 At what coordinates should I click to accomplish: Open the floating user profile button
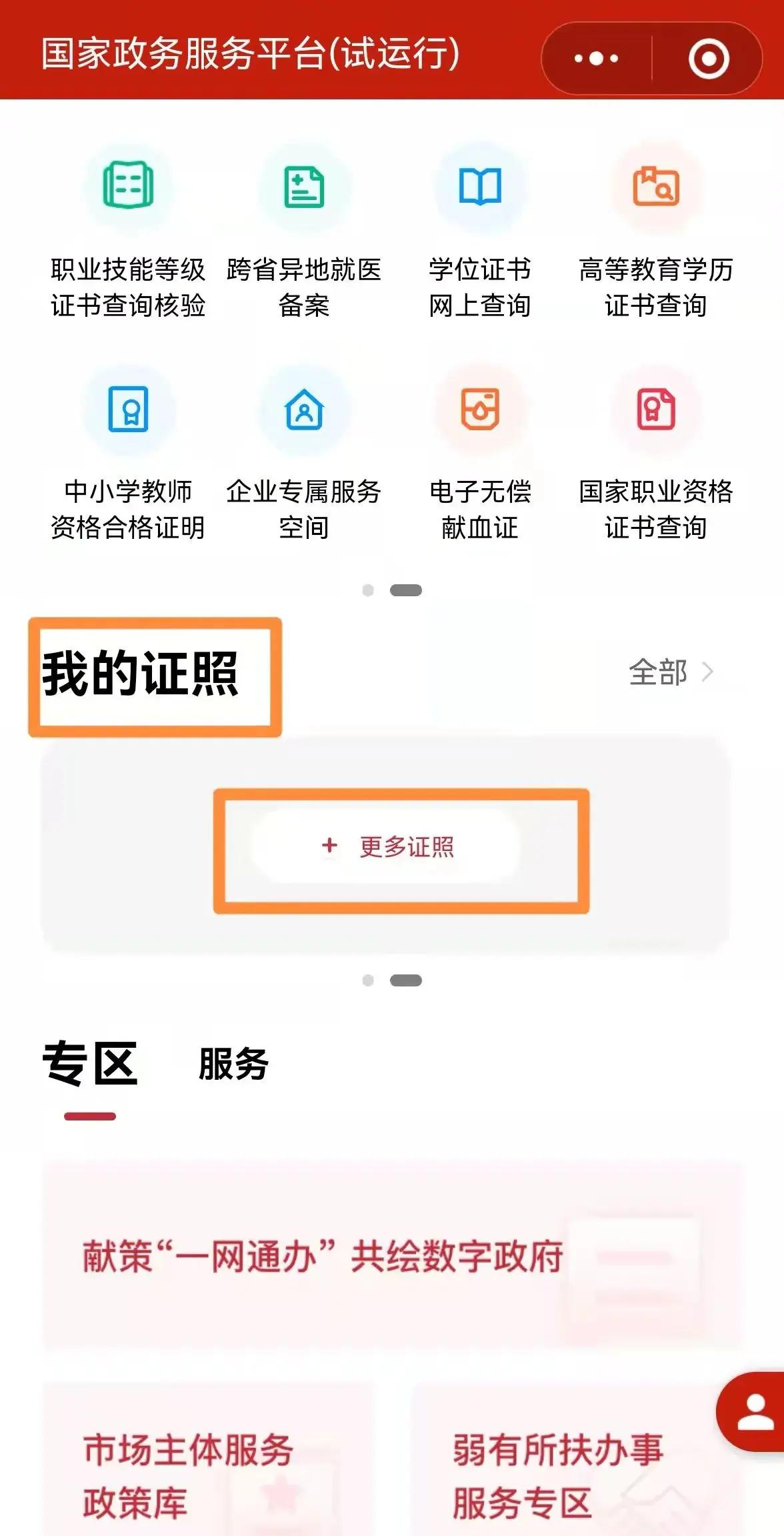pos(755,1411)
